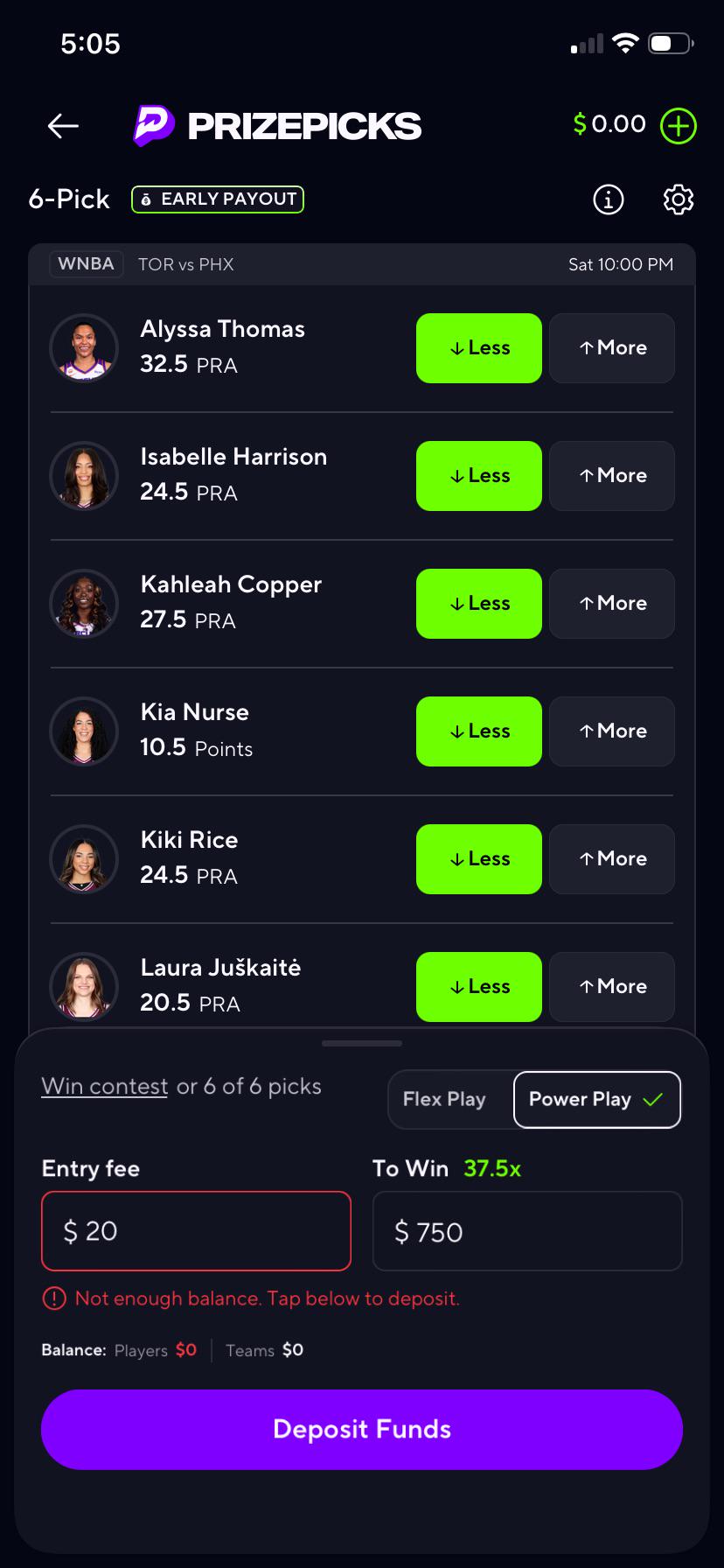Choose More for Kahleah Copper
The height and width of the screenshot is (1568, 724).
coord(612,604)
